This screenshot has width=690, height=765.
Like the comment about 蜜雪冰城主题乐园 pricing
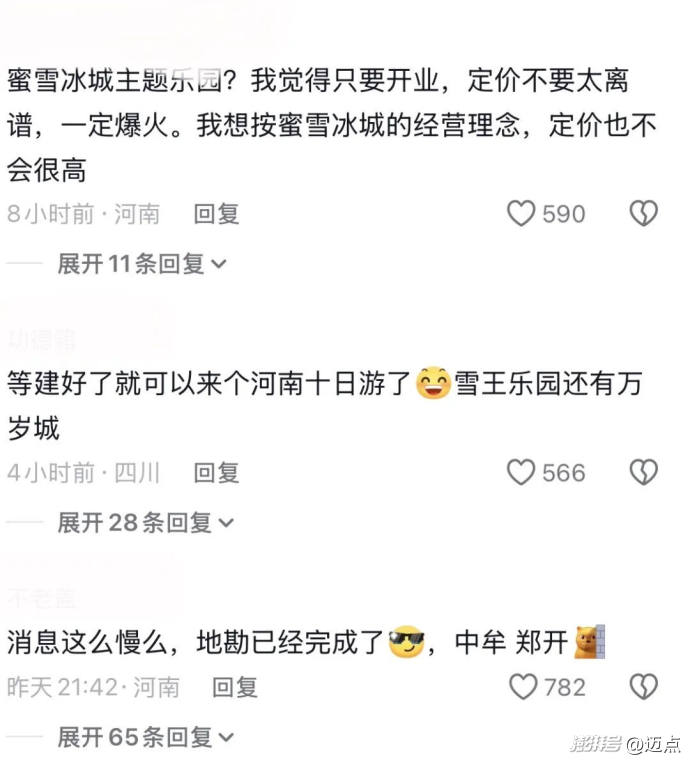521,213
